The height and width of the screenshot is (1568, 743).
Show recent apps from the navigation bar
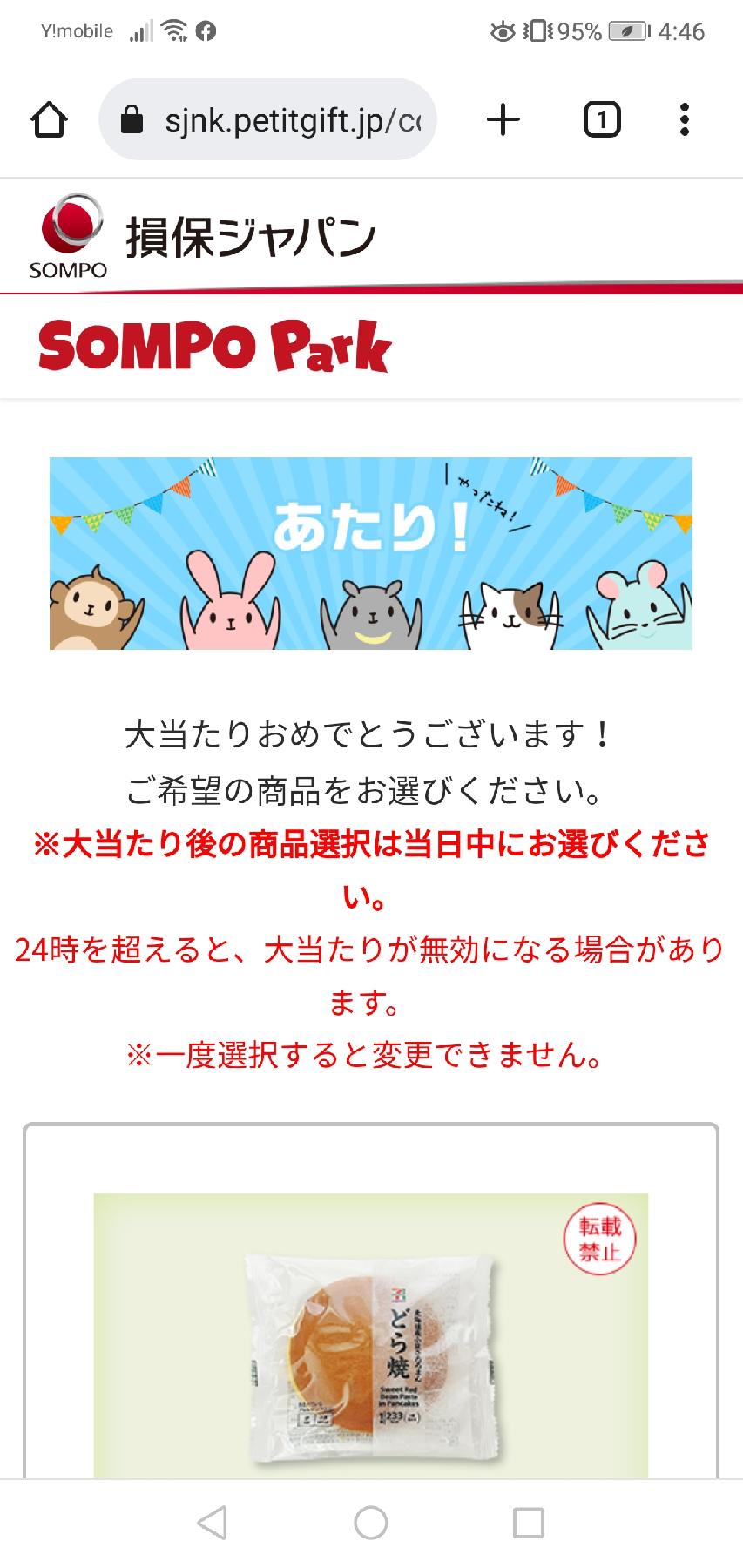529,1523
